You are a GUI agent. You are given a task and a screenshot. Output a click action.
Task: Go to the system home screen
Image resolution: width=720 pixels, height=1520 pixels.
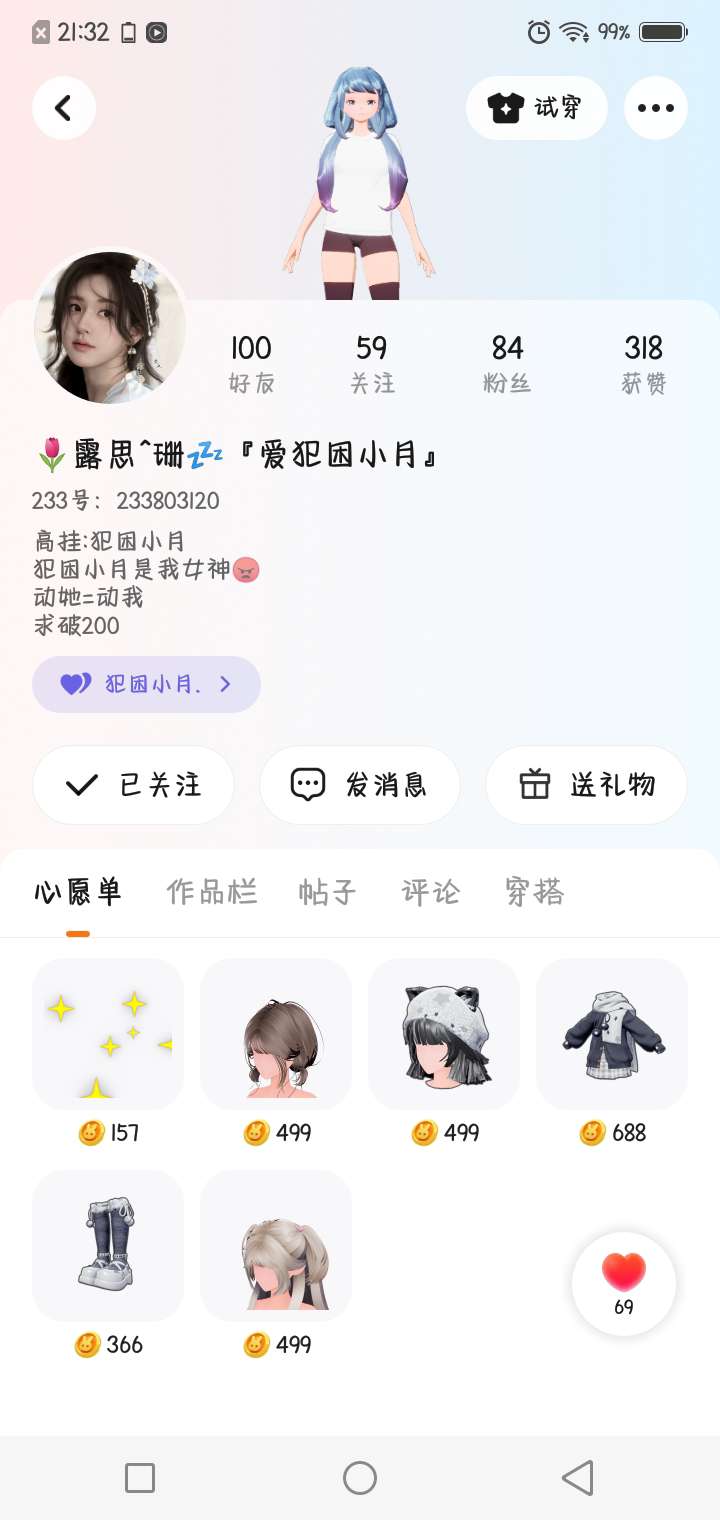(360, 1478)
